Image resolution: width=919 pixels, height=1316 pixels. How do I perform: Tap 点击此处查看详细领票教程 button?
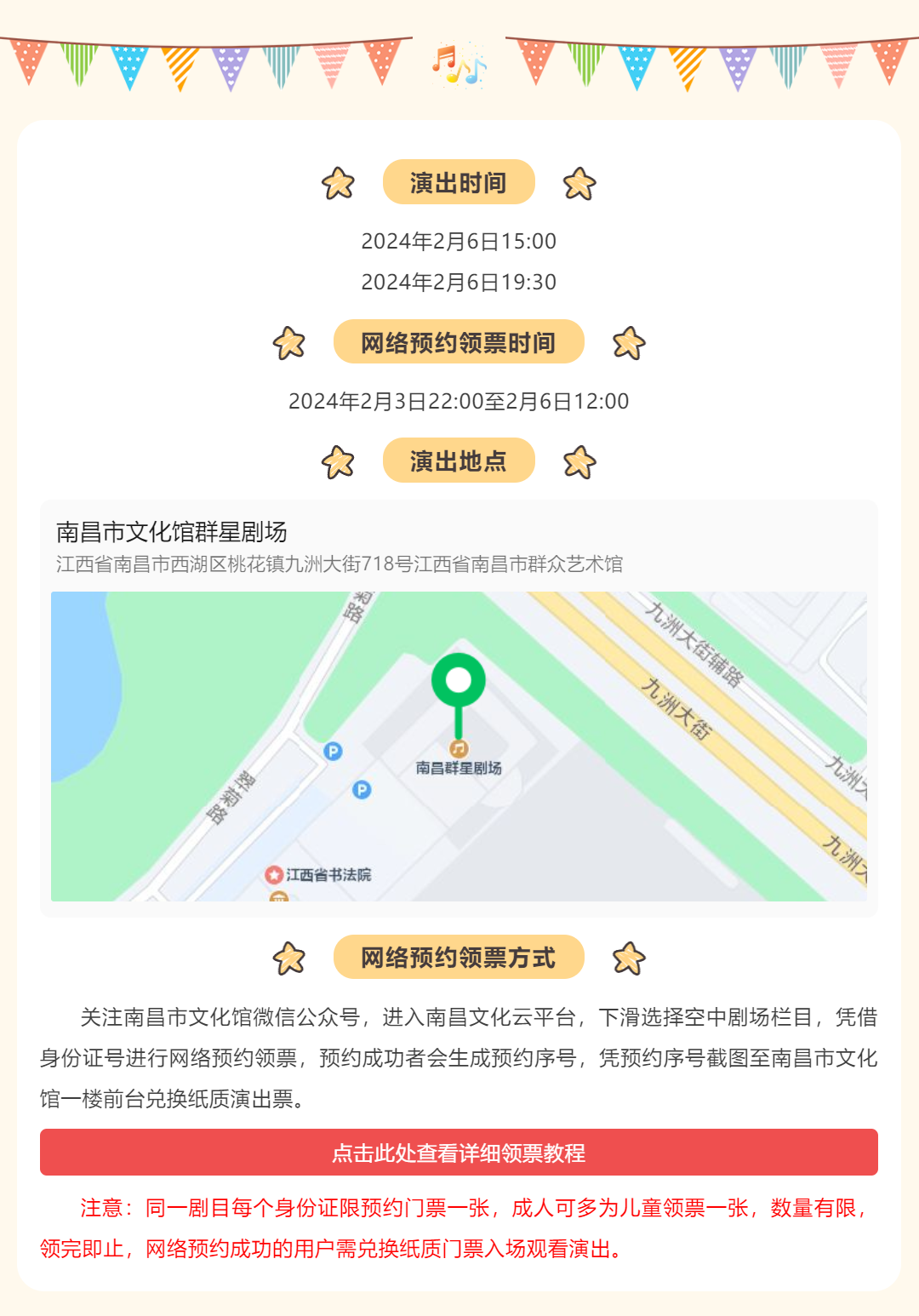[x=459, y=1153]
